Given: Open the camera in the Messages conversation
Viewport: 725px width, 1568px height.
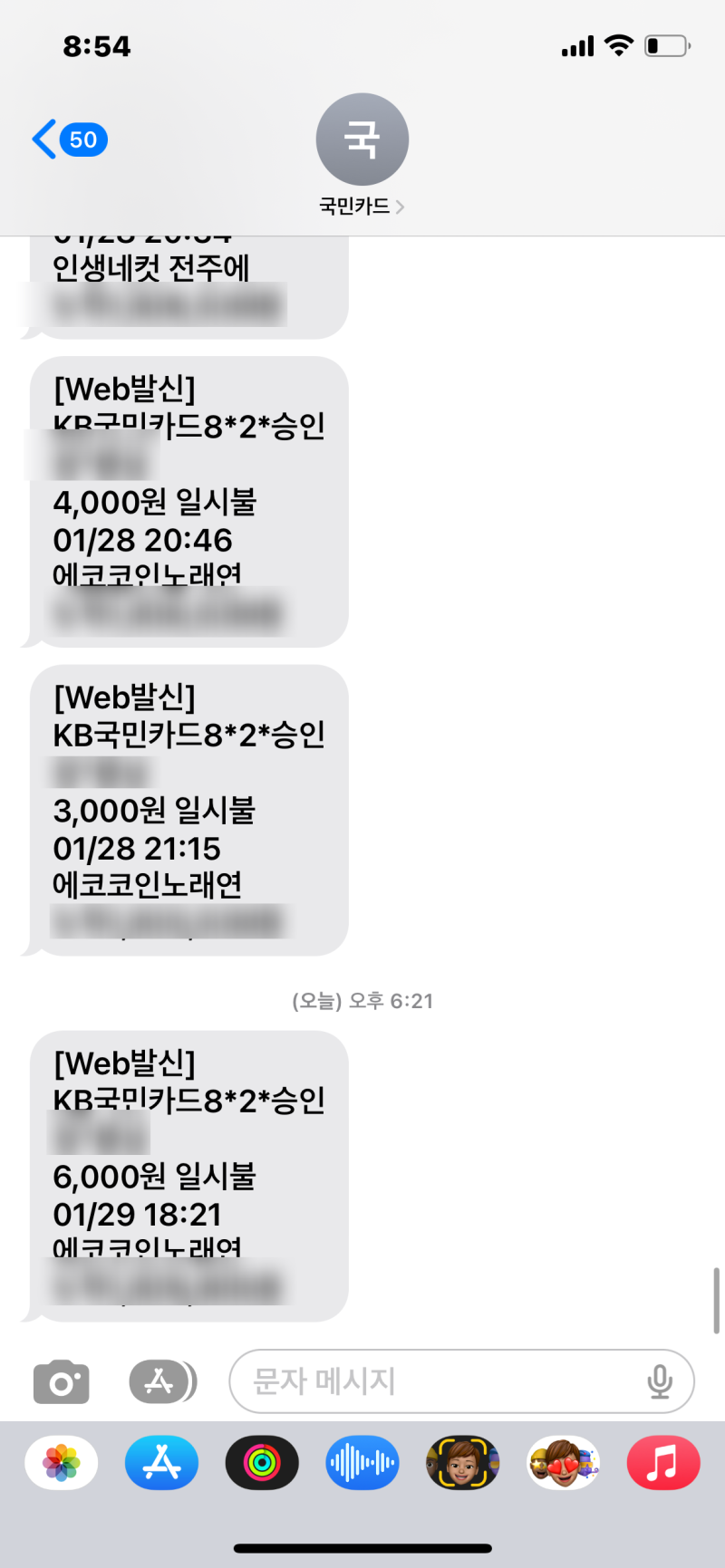Looking at the screenshot, I should pos(61,1381).
